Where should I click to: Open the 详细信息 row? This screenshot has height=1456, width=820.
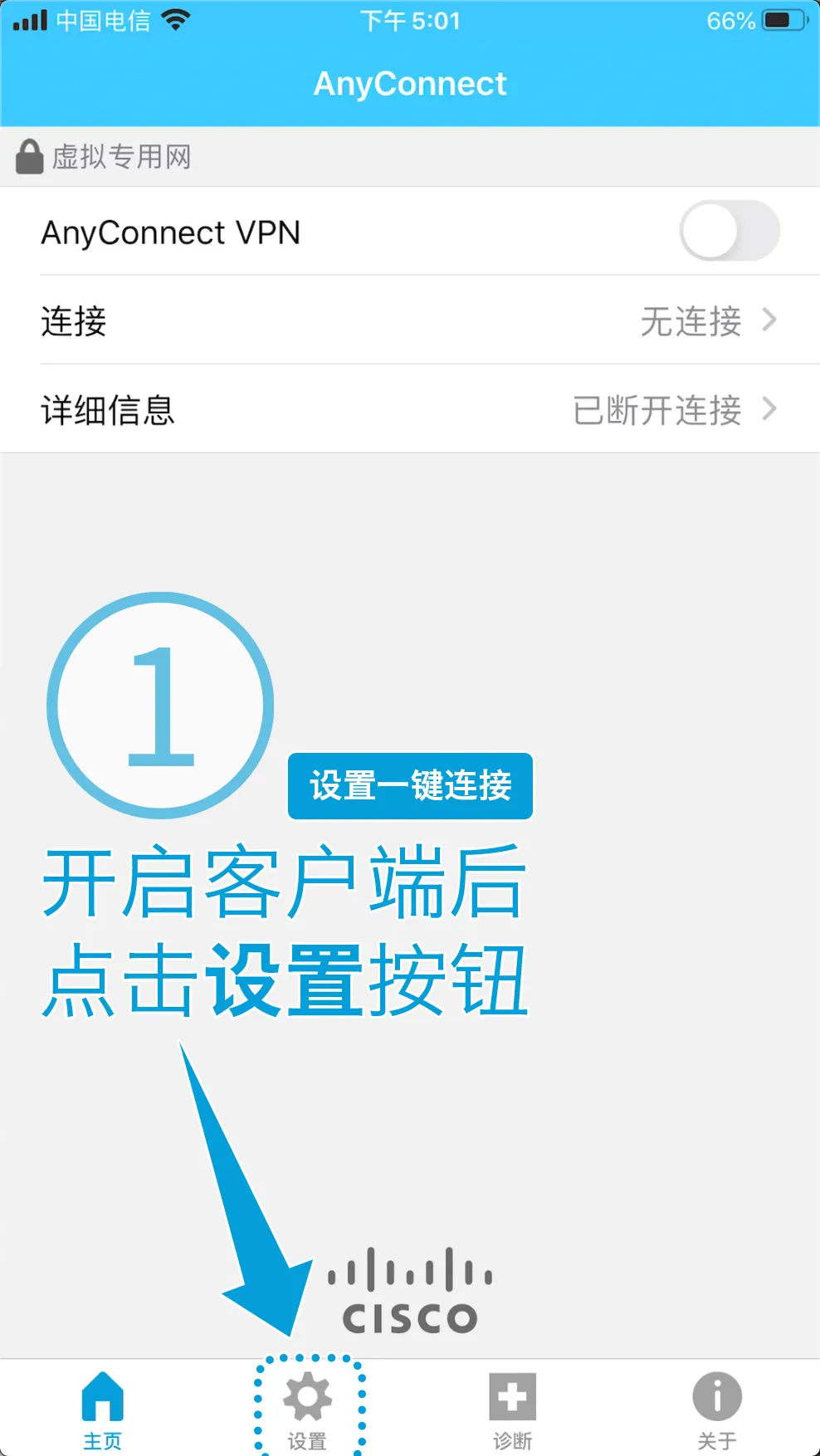pyautogui.click(x=410, y=409)
